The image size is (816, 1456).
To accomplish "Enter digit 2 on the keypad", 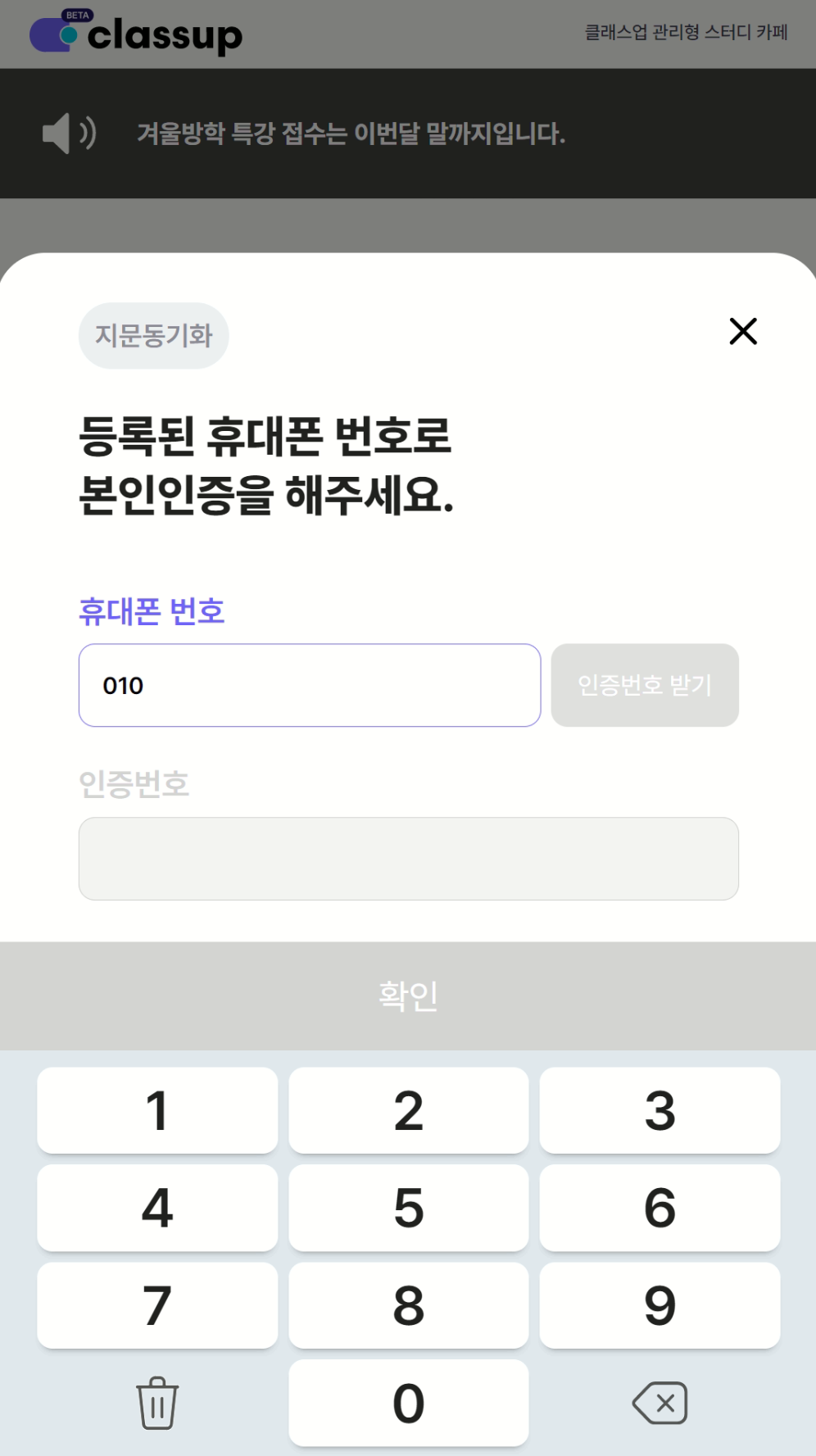I will click(408, 1110).
